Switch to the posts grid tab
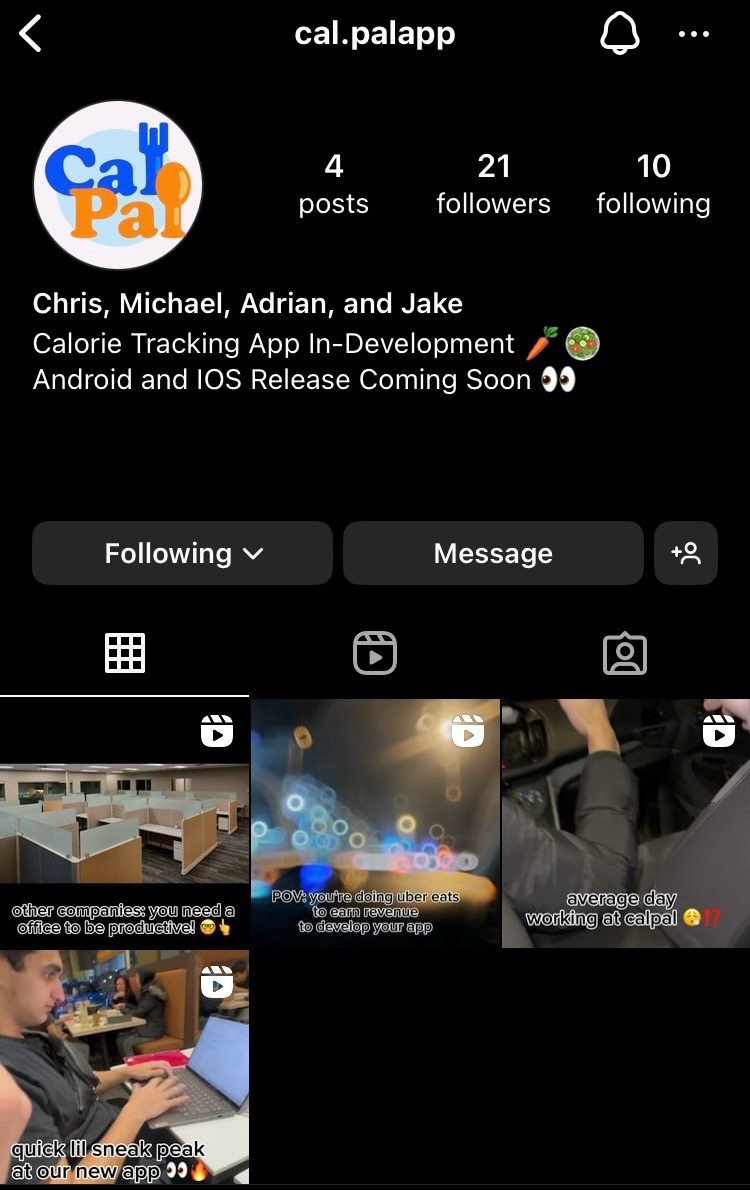Viewport: 750px width, 1190px height. click(125, 653)
